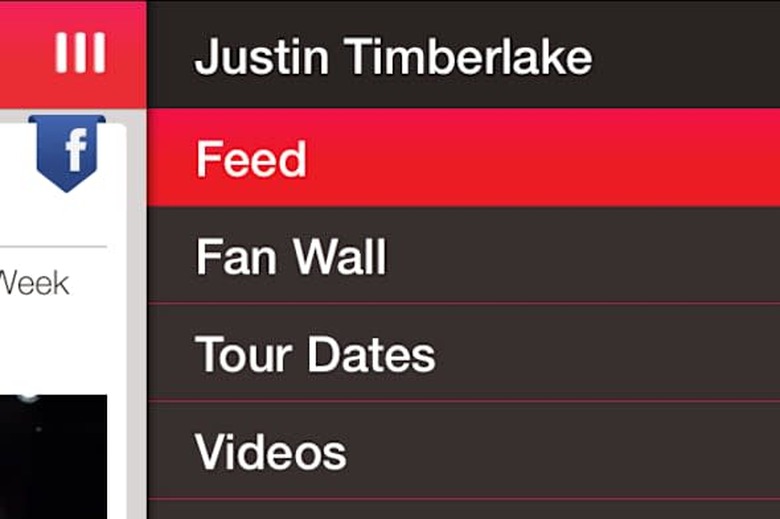Open the Fan Wall section
The height and width of the screenshot is (519, 780).
[291, 256]
